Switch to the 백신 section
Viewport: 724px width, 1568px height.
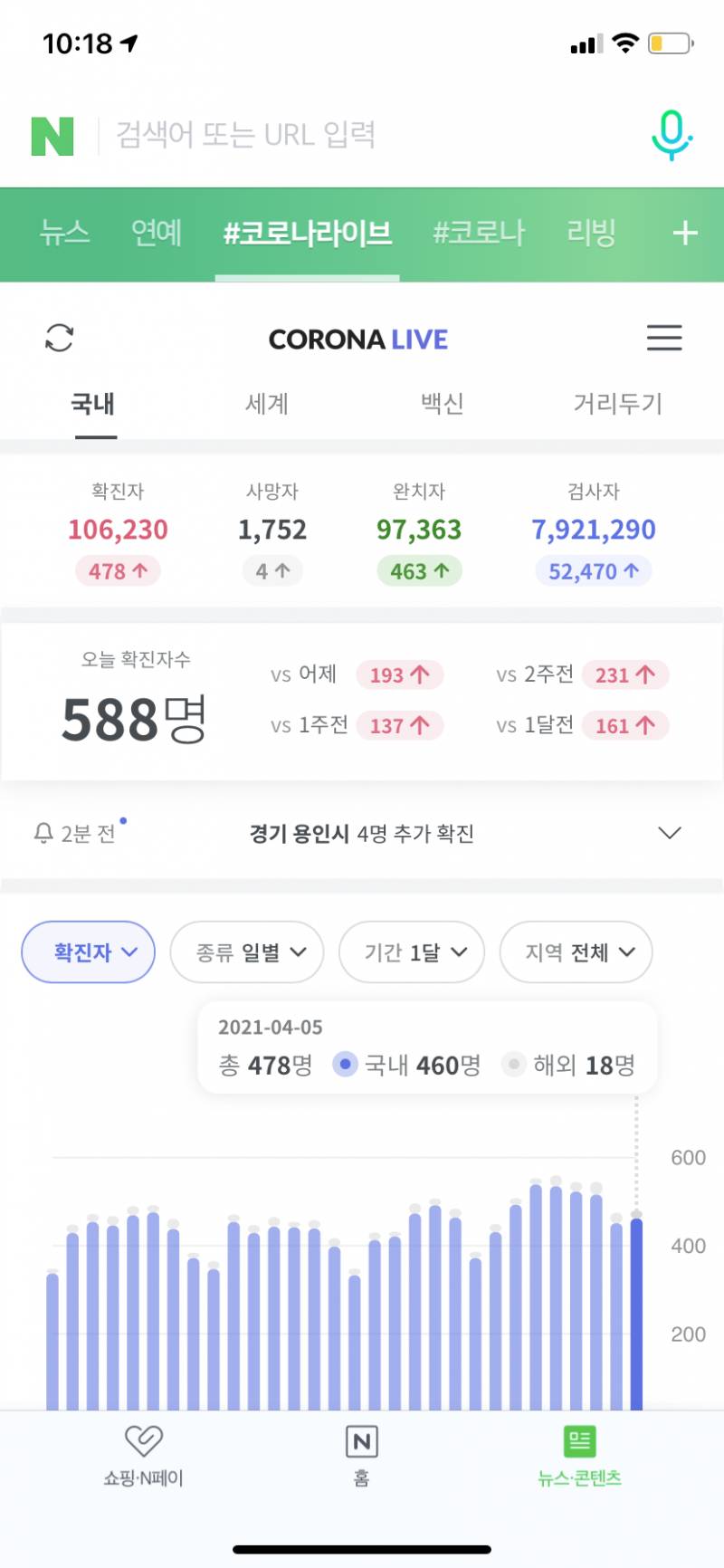point(443,405)
